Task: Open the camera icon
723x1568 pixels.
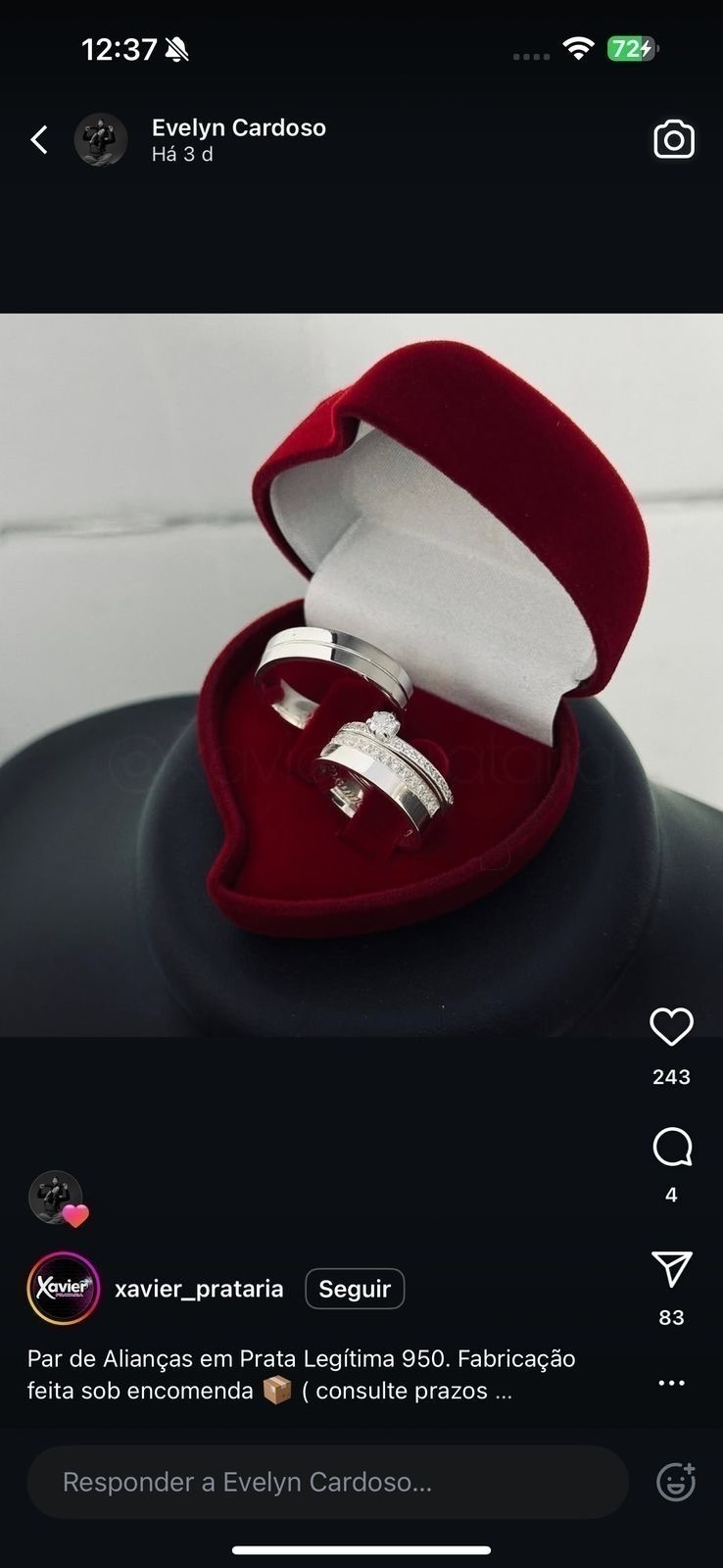Action: [674, 140]
